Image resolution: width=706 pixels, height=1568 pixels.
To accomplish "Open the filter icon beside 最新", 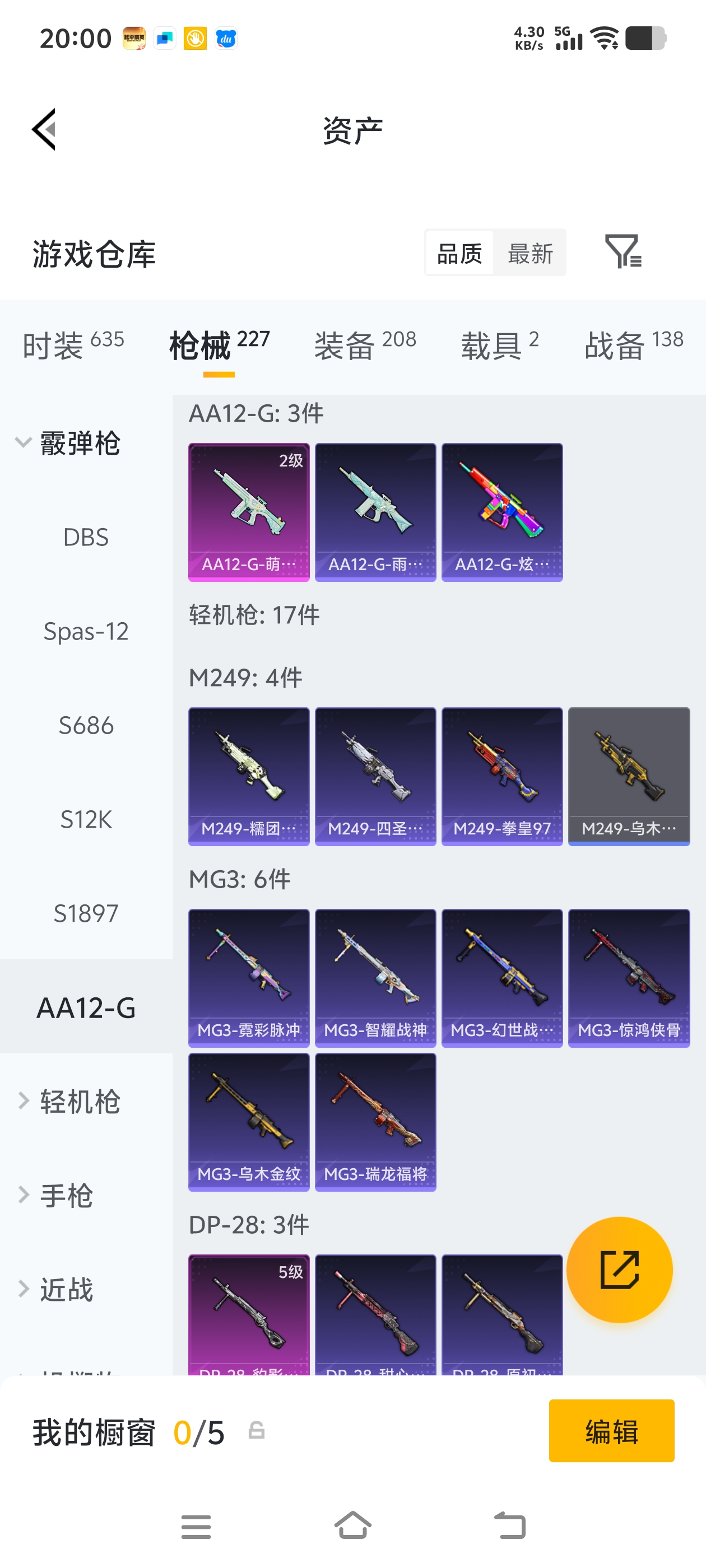I will click(622, 251).
